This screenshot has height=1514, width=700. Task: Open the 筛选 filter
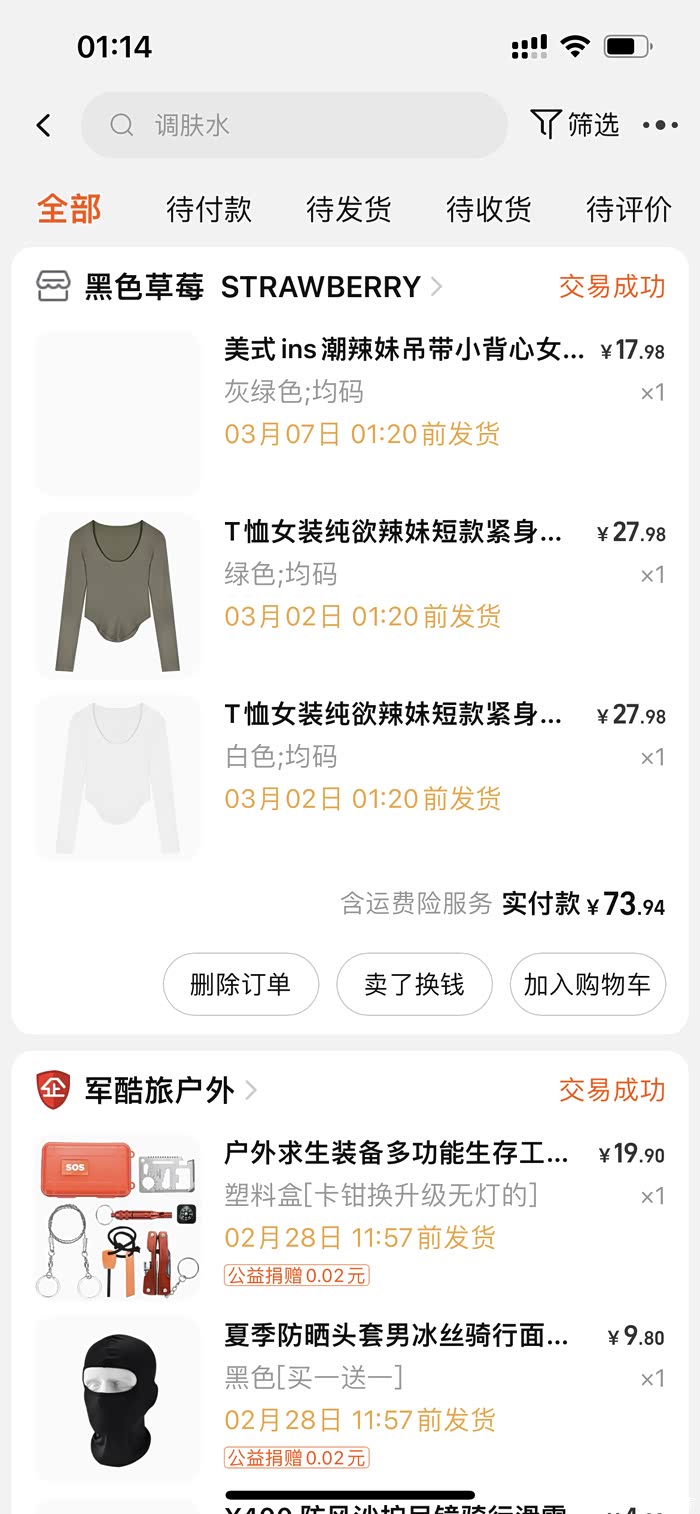[576, 125]
